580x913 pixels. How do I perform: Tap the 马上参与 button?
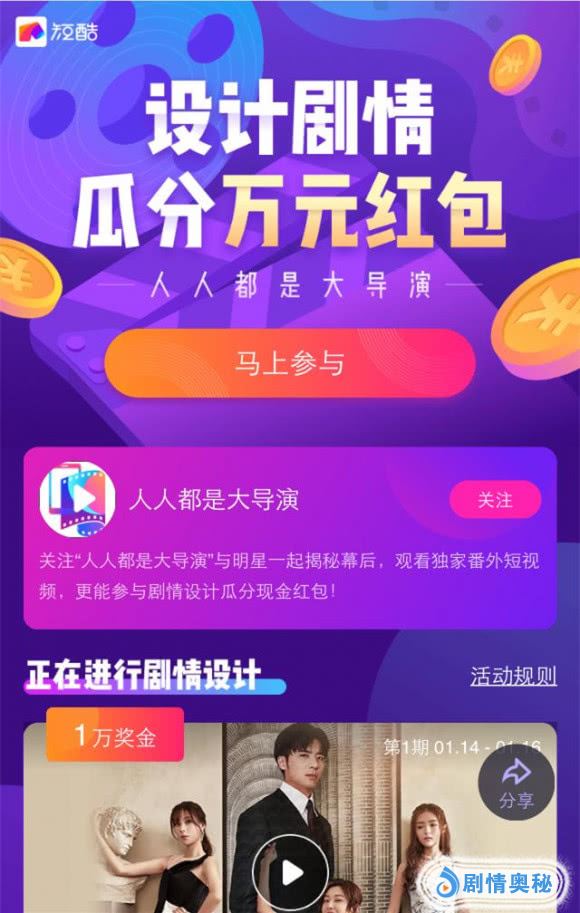(x=289, y=363)
